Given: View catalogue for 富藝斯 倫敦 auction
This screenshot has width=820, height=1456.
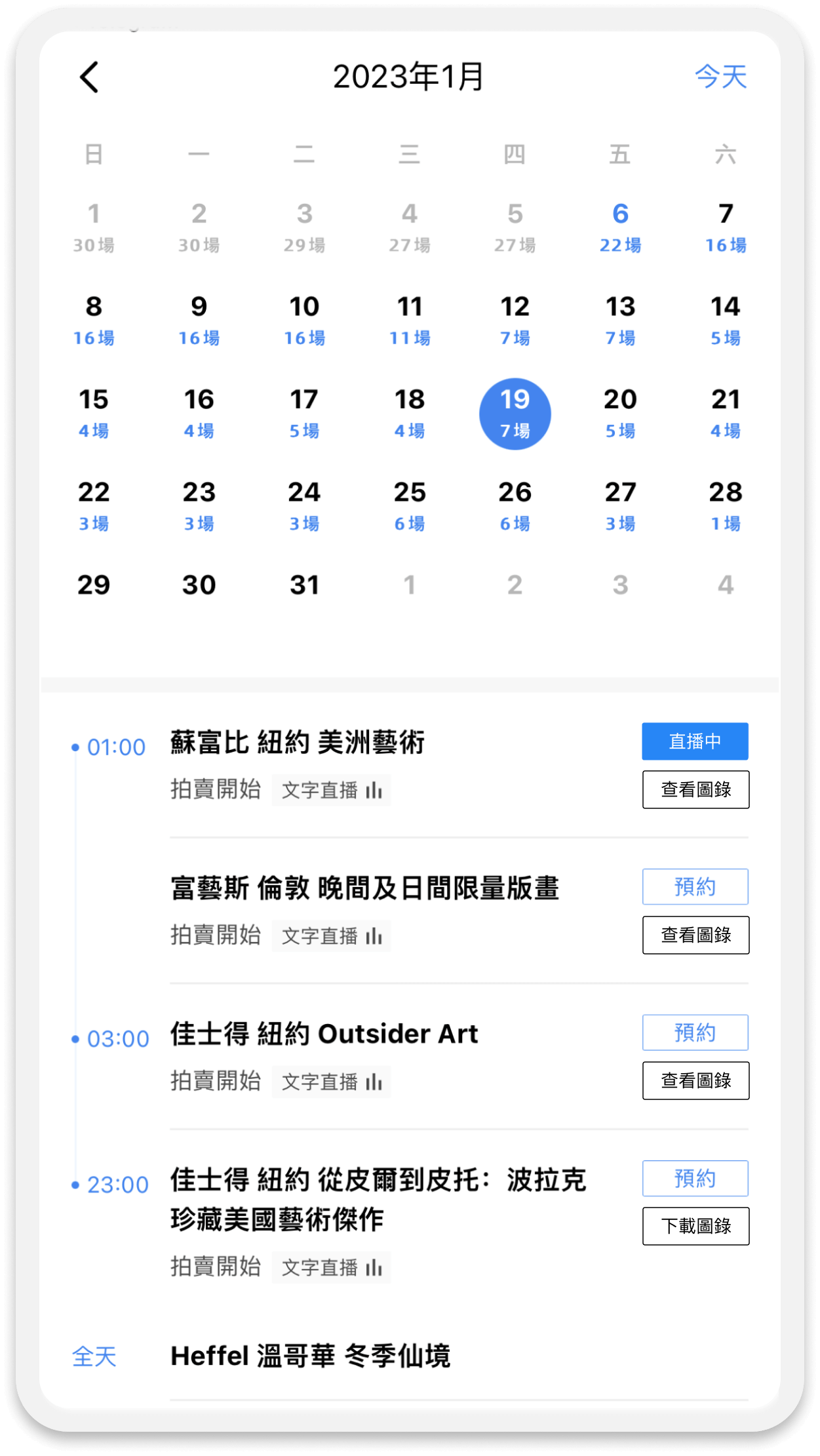Looking at the screenshot, I should tap(695, 935).
